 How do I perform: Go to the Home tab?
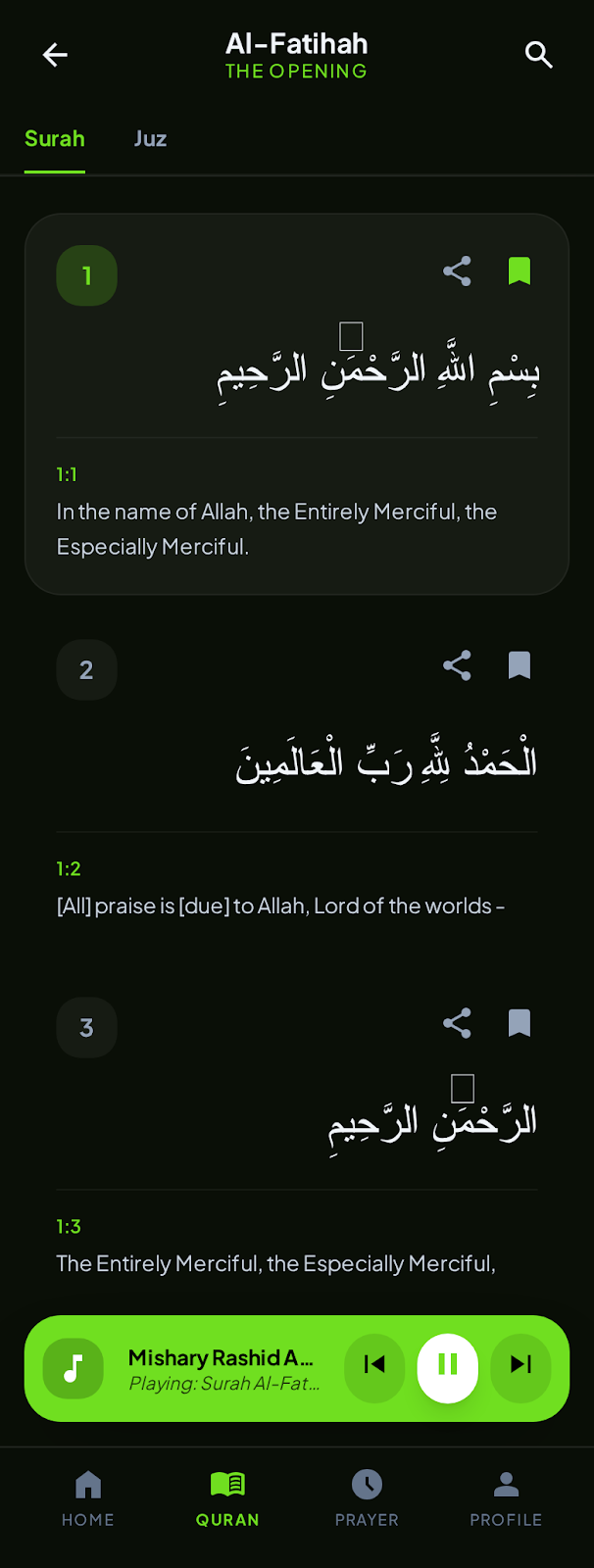(88, 1498)
